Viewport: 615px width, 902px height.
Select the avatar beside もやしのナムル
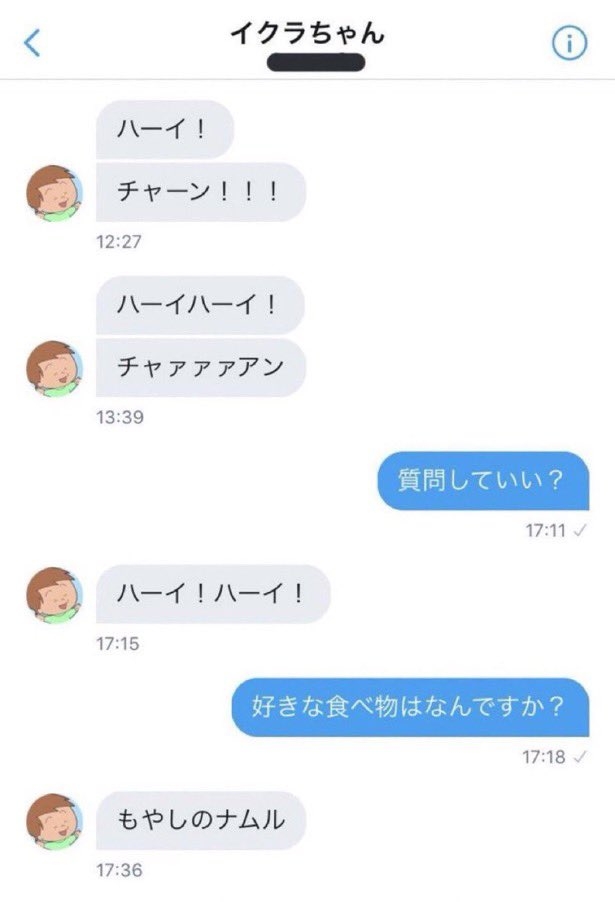click(54, 822)
